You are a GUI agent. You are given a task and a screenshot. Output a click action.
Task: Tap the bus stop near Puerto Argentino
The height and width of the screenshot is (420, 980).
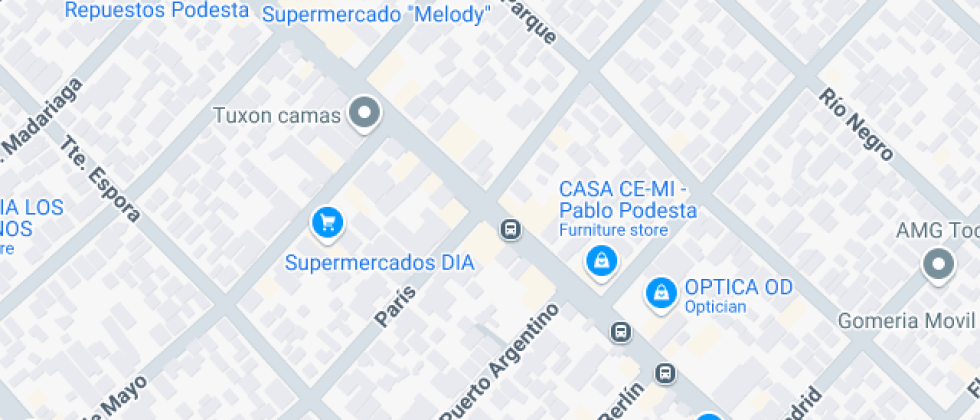click(x=620, y=332)
